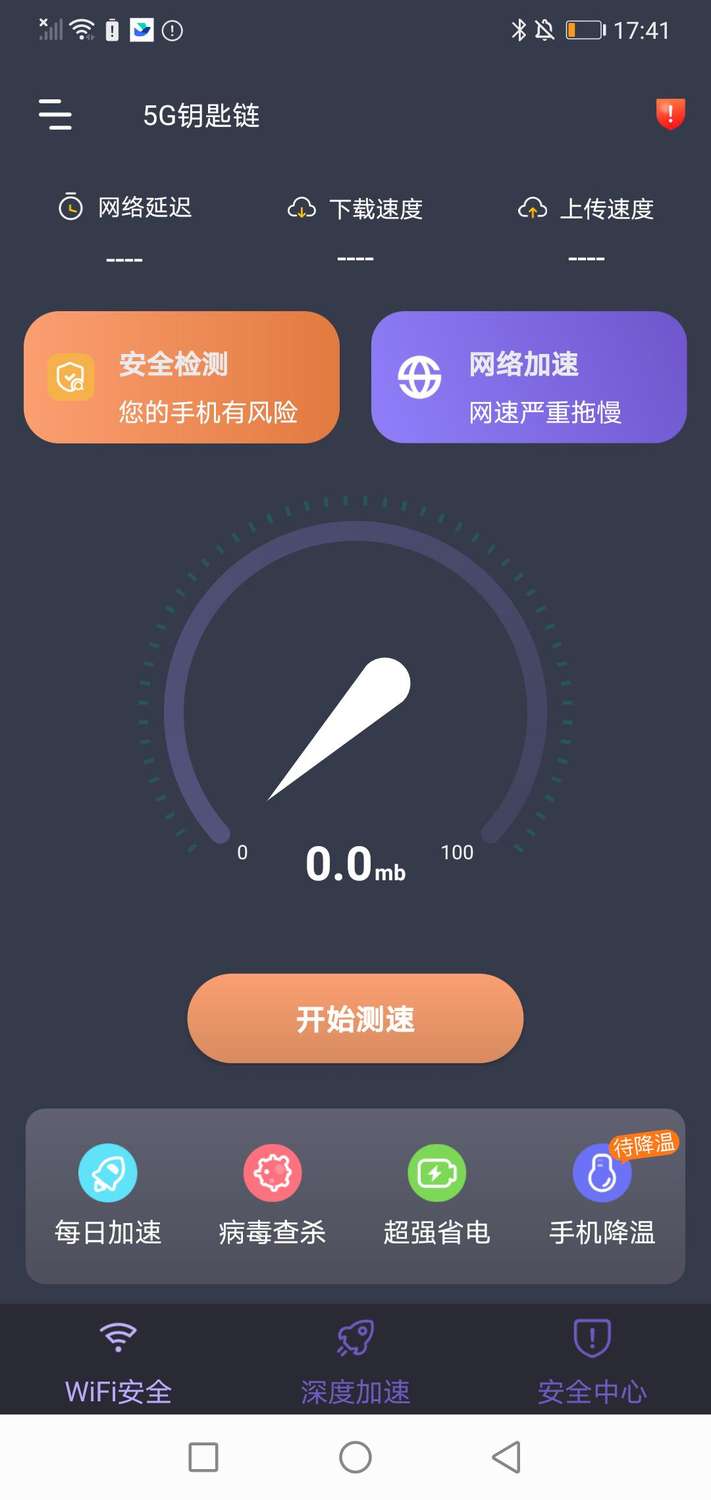The image size is (711, 1500).
Task: Tap the red shield alert icon
Action: pyautogui.click(x=669, y=114)
